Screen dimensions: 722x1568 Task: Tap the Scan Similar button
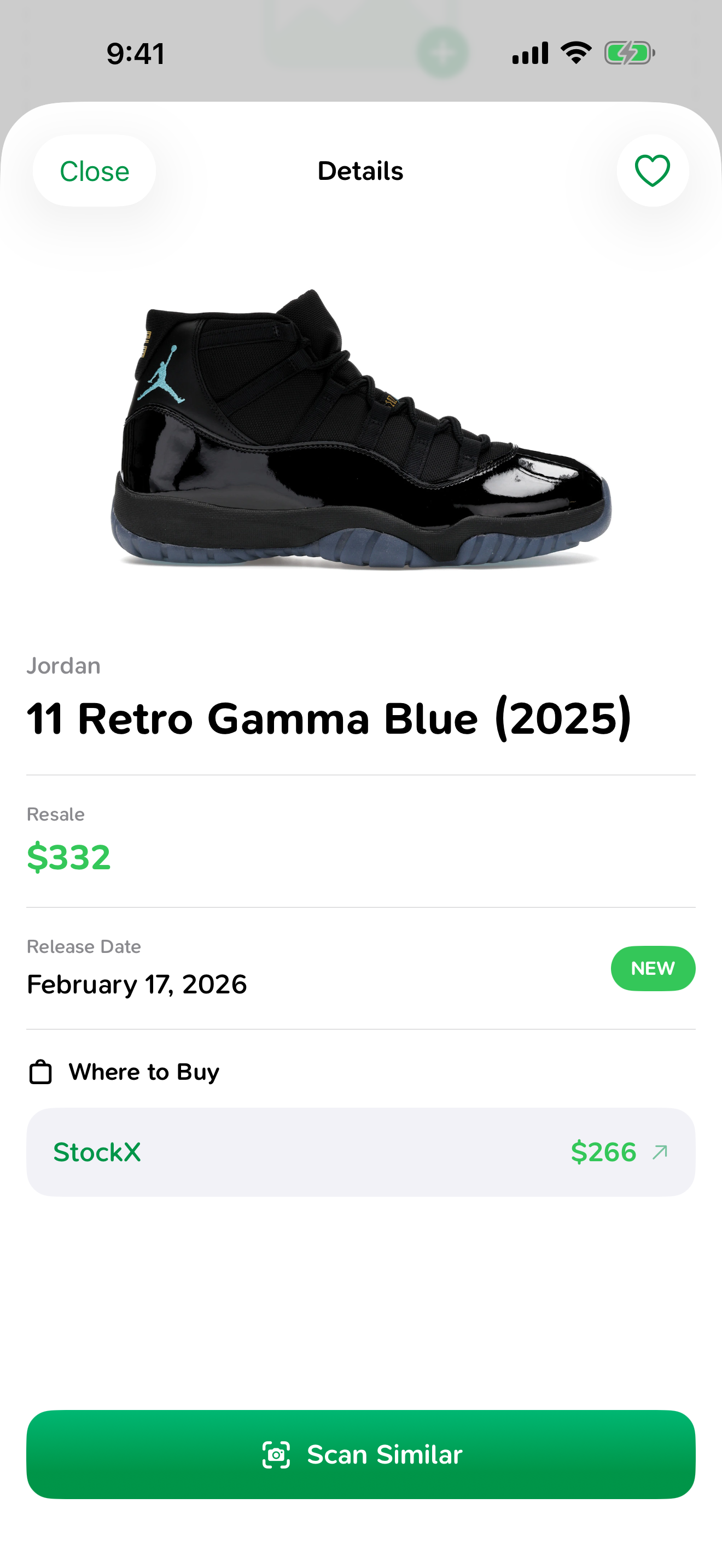(361, 1455)
